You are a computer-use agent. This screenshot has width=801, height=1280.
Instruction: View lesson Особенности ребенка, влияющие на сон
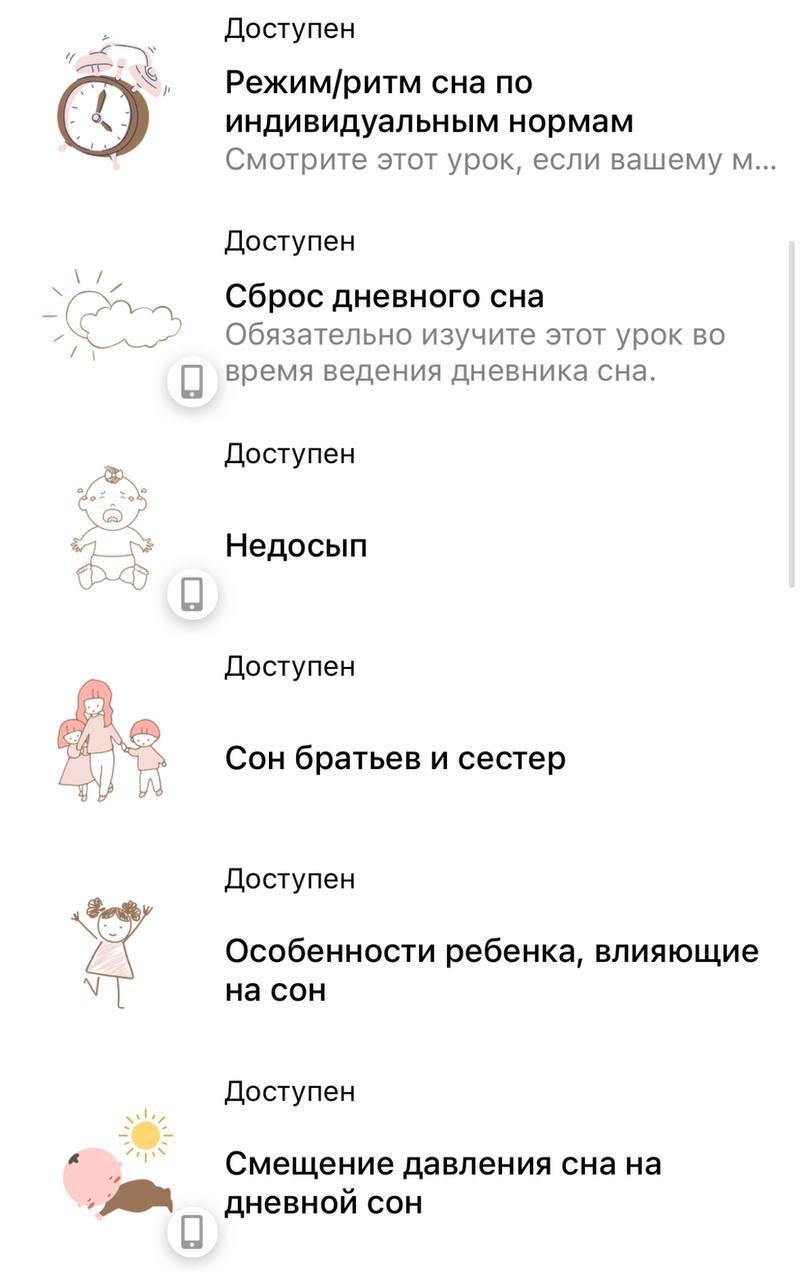(x=491, y=970)
